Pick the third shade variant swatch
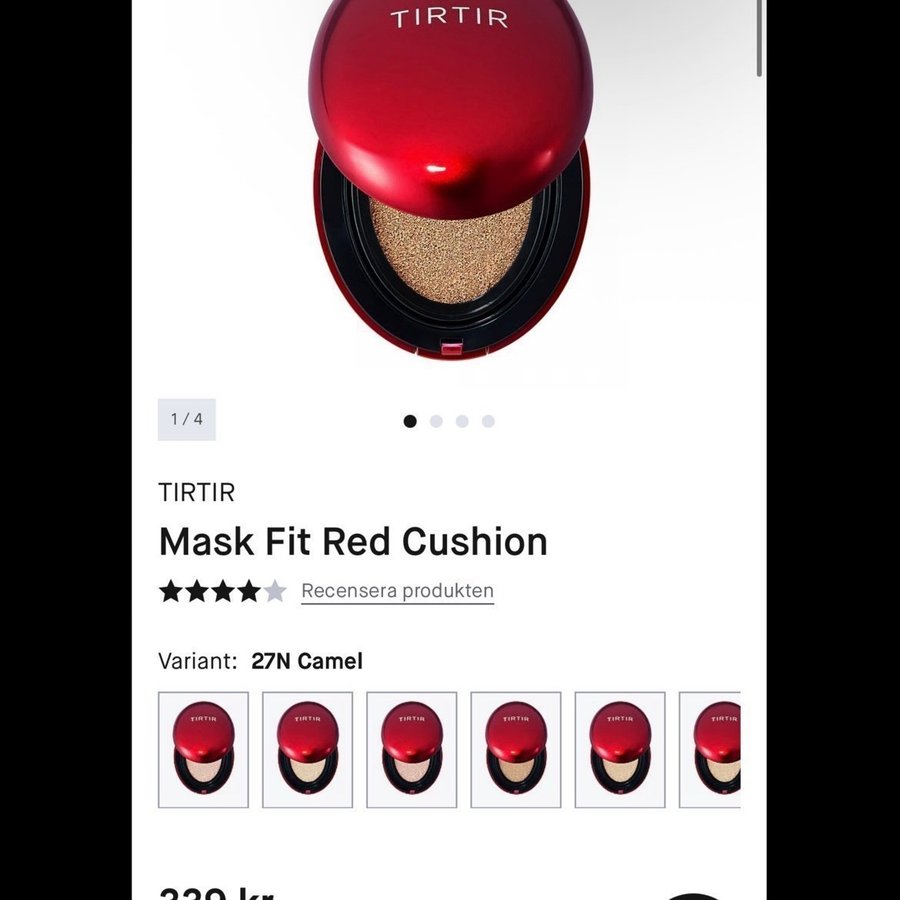900x900 pixels. pyautogui.click(x=411, y=750)
